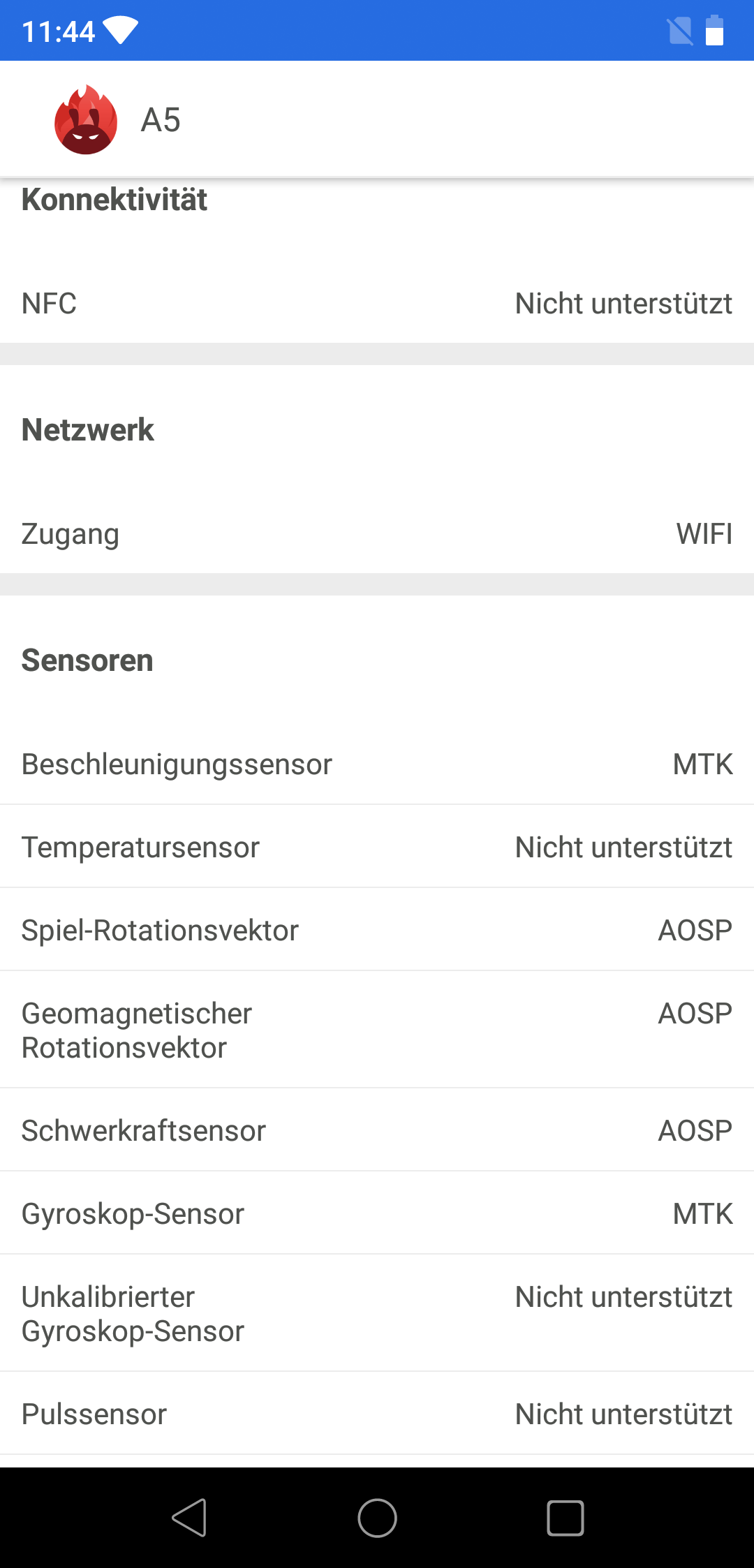The width and height of the screenshot is (754, 1568).
Task: Tap the home button in navigation bar
Action: tap(377, 1518)
